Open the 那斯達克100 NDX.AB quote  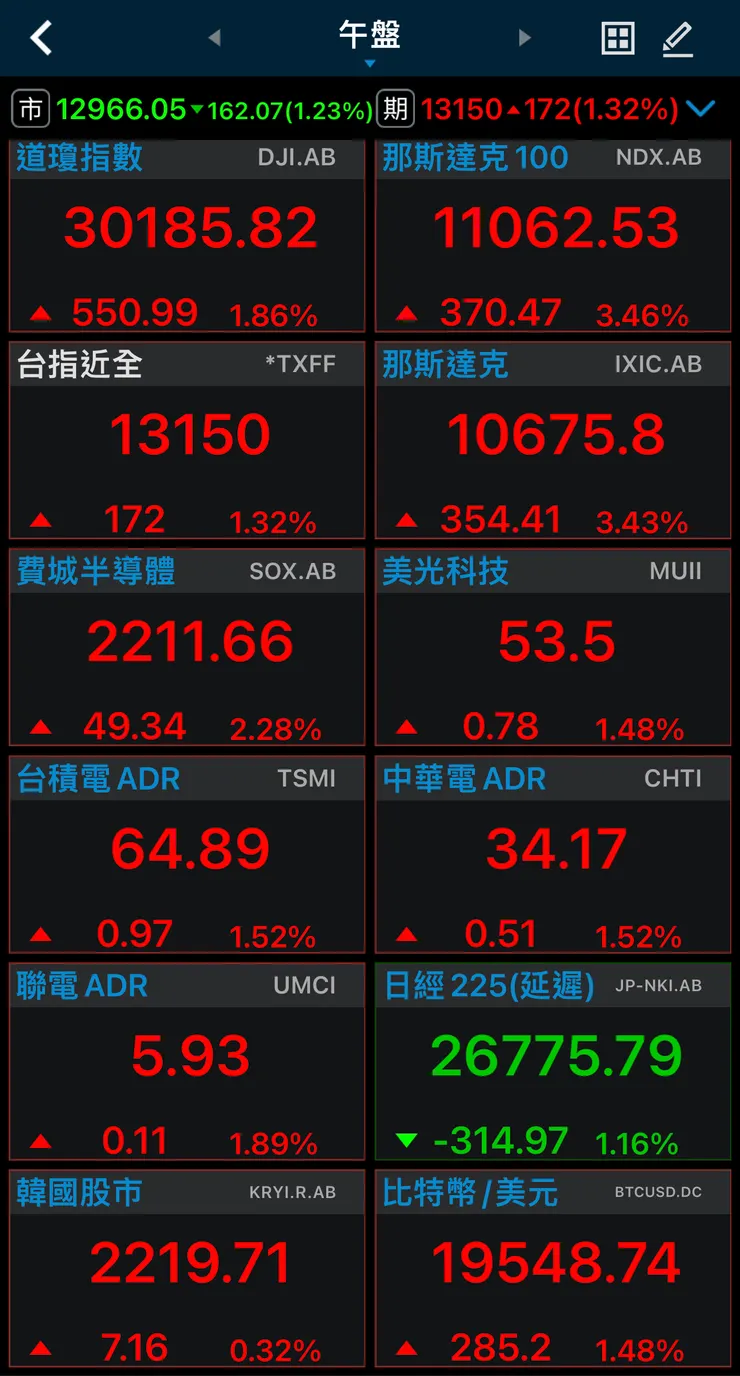553,235
